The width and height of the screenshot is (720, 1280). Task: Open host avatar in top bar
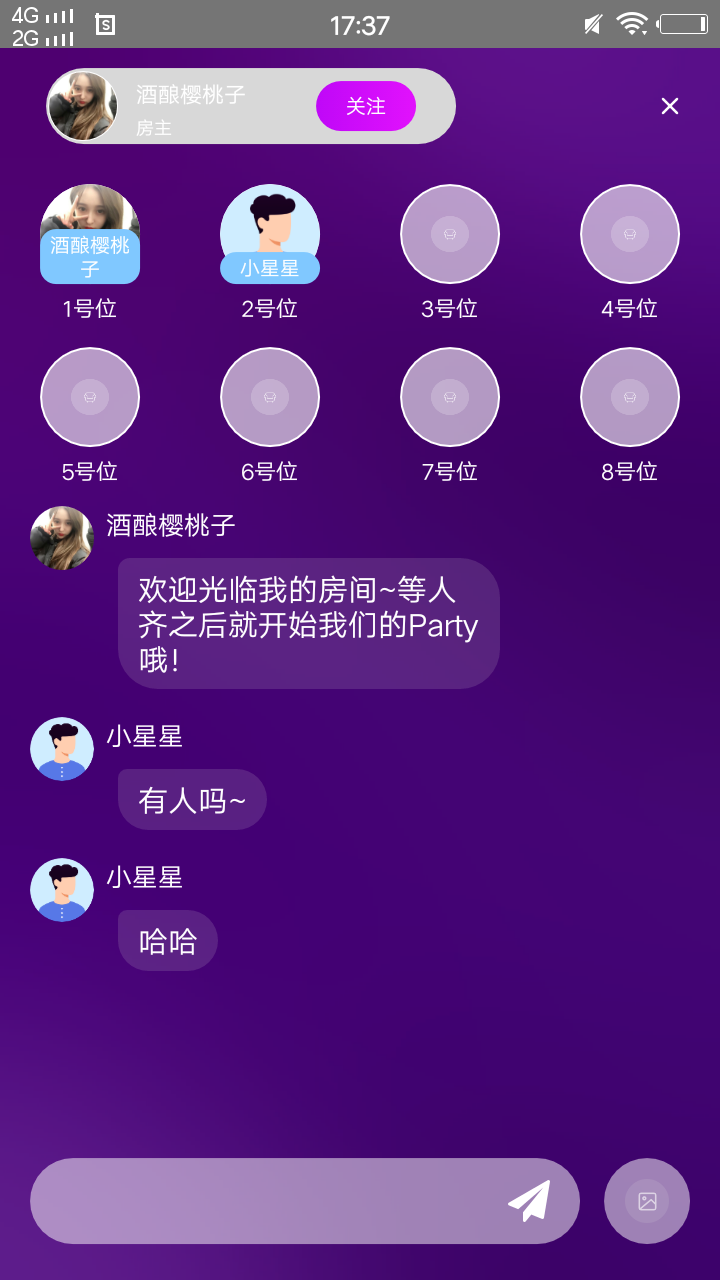(83, 106)
